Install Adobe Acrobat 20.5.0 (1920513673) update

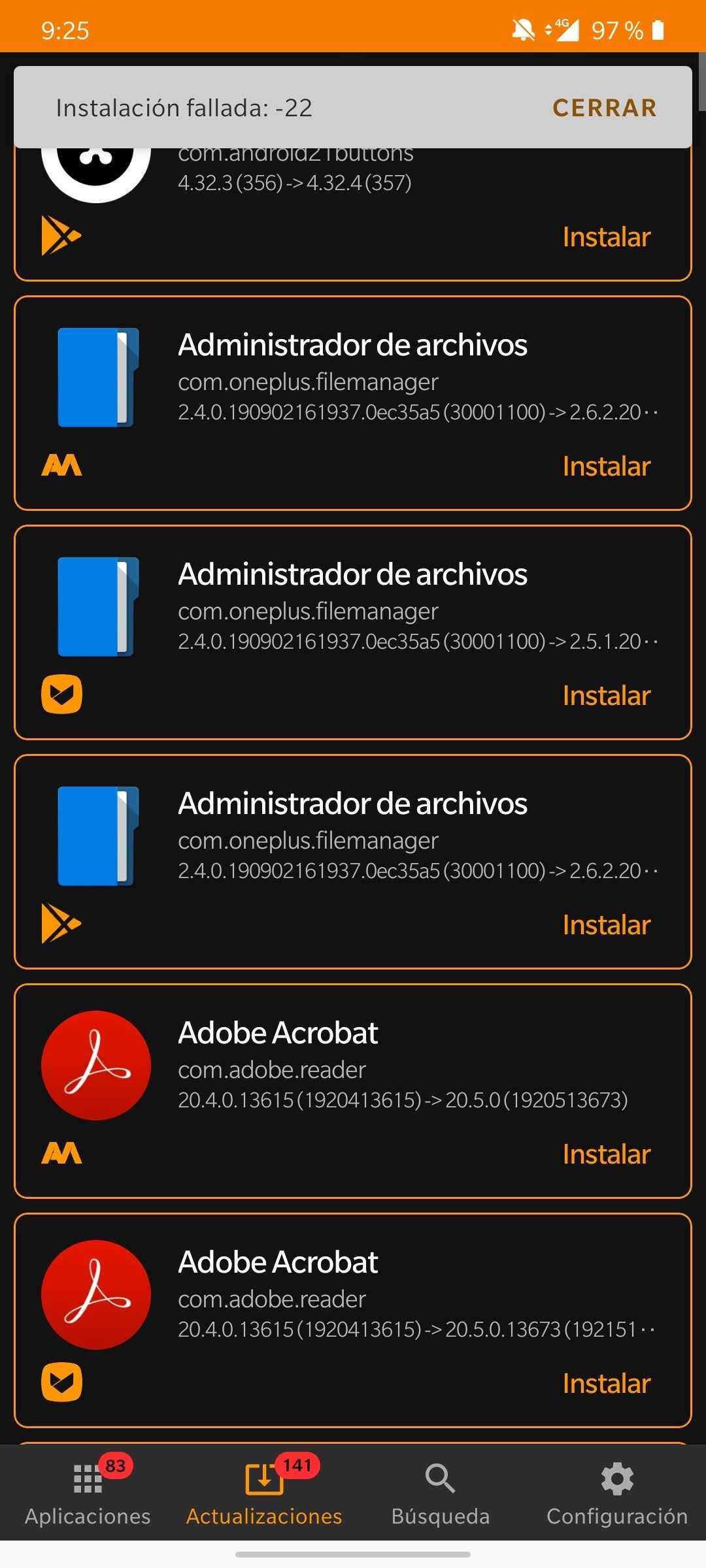pos(606,1154)
